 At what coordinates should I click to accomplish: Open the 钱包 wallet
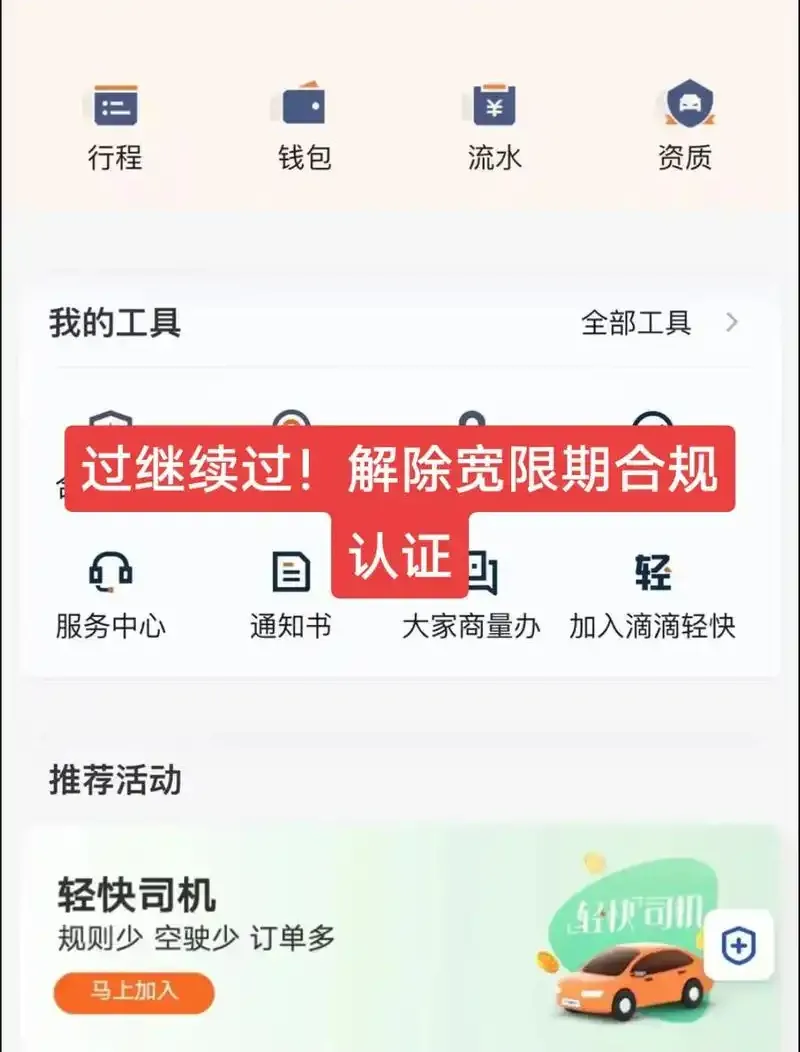pyautogui.click(x=304, y=128)
